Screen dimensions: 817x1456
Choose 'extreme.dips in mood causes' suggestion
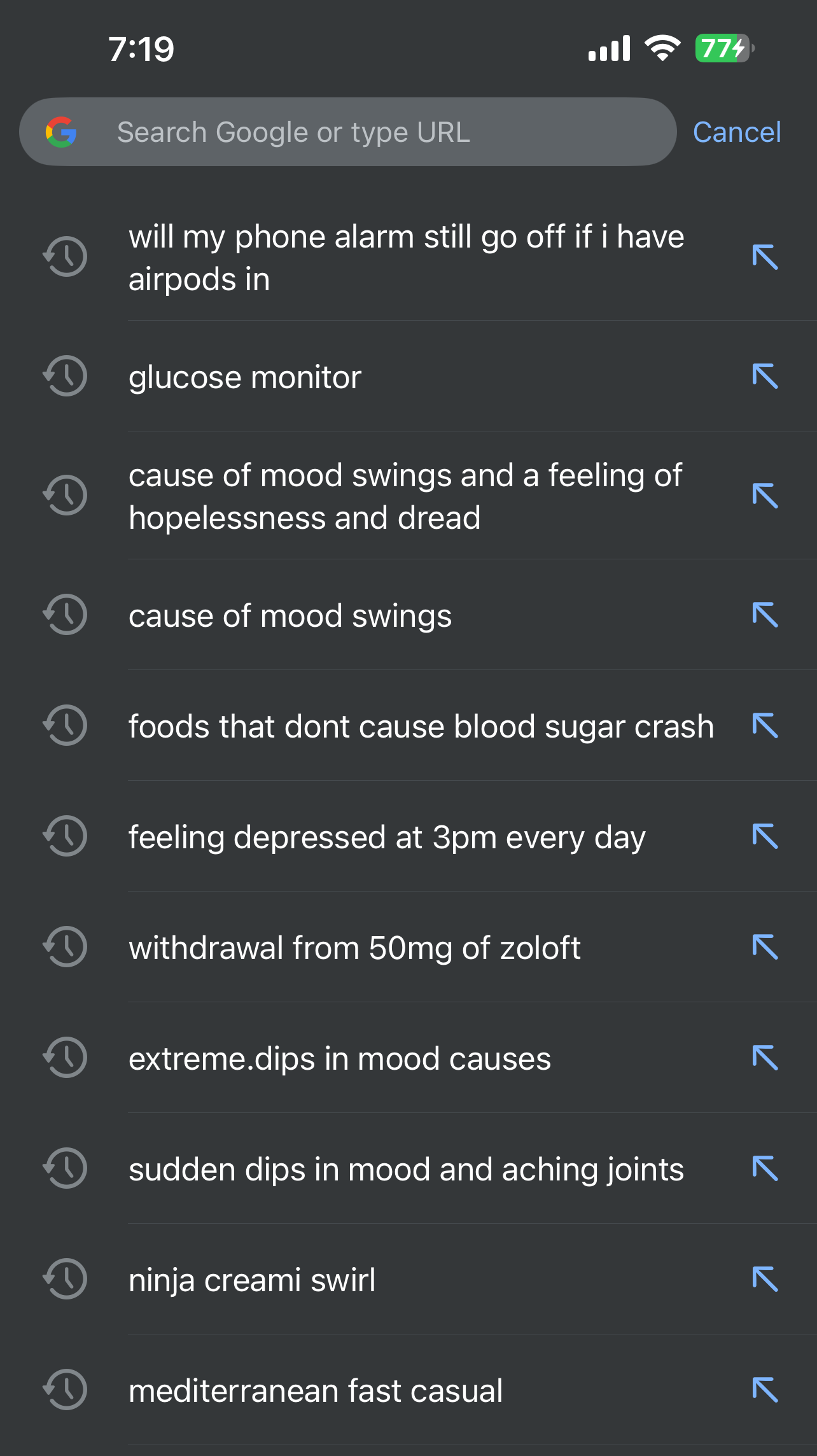[x=408, y=1058]
